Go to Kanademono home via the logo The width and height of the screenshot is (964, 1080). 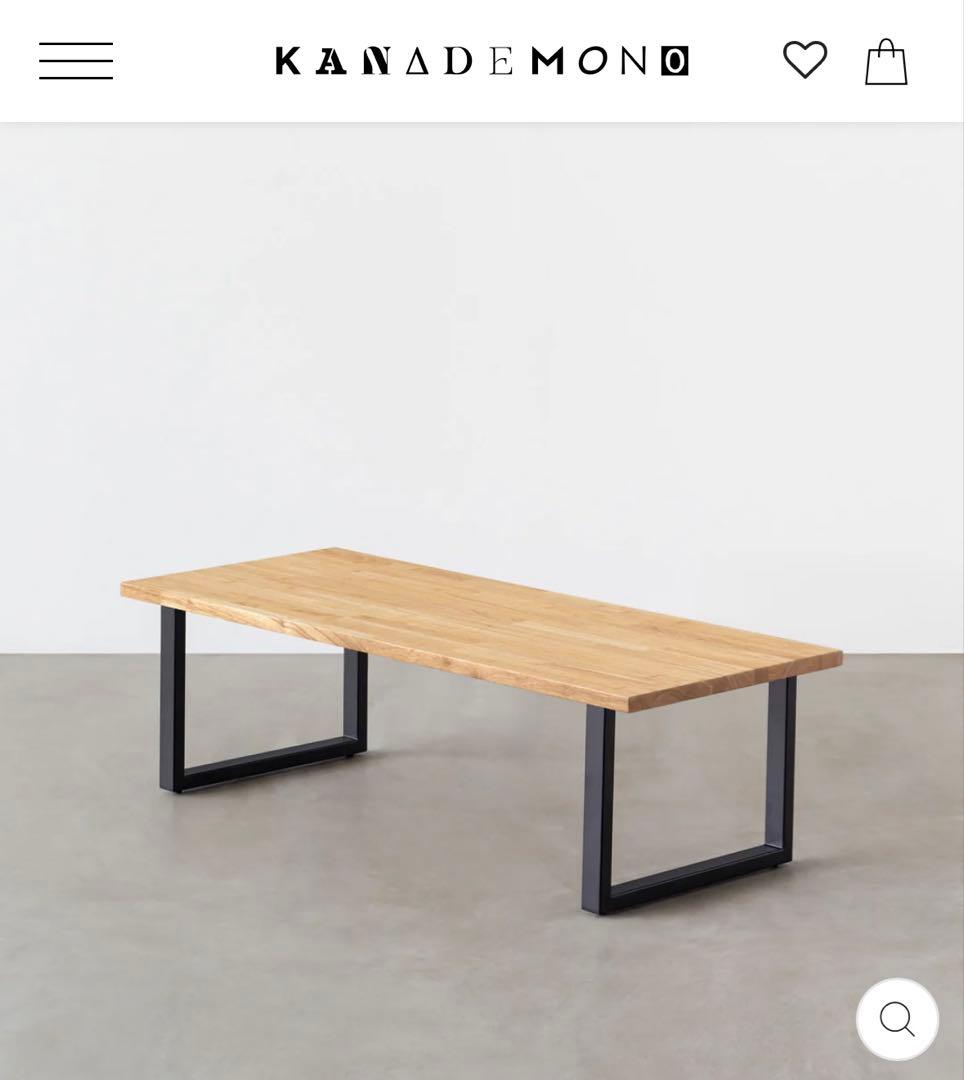(482, 61)
